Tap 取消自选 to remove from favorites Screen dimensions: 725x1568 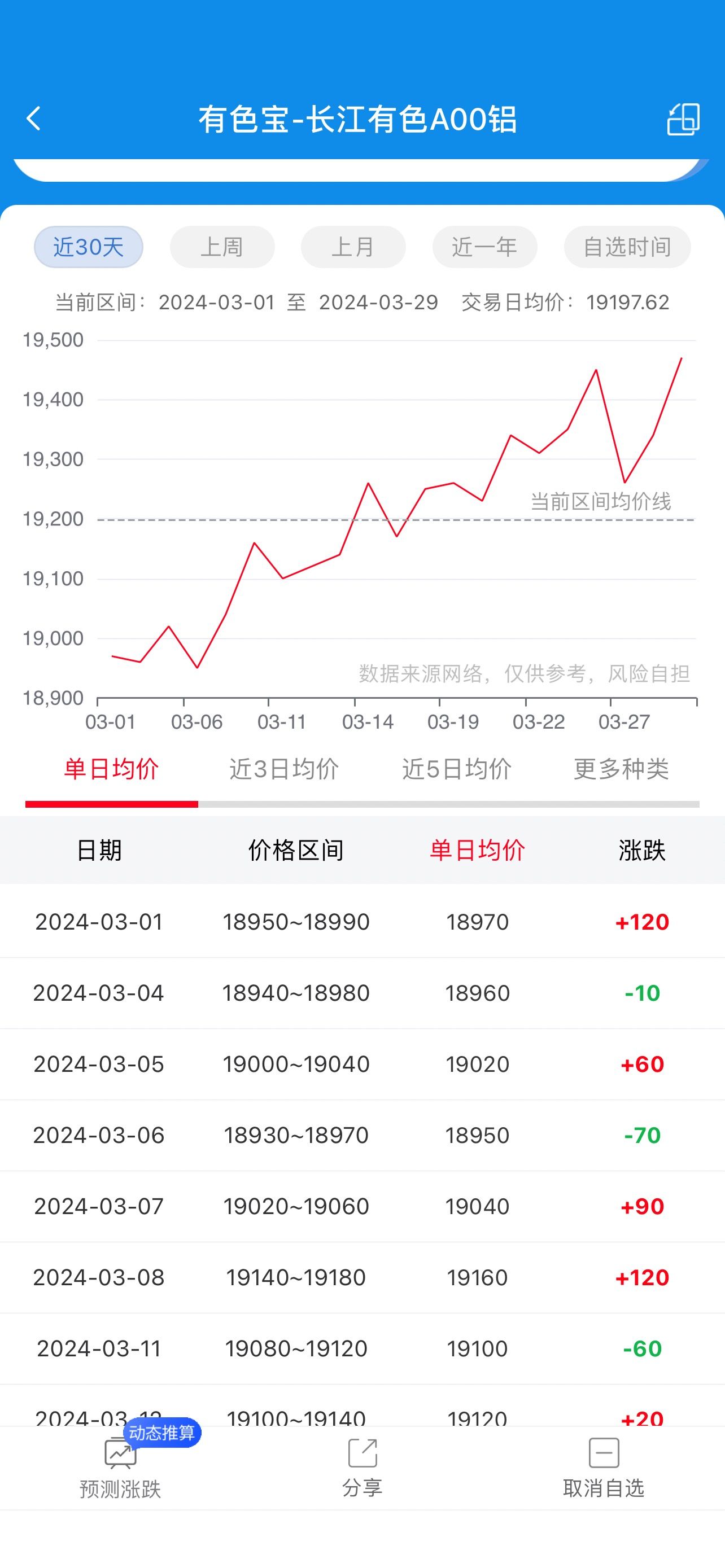coord(603,1468)
